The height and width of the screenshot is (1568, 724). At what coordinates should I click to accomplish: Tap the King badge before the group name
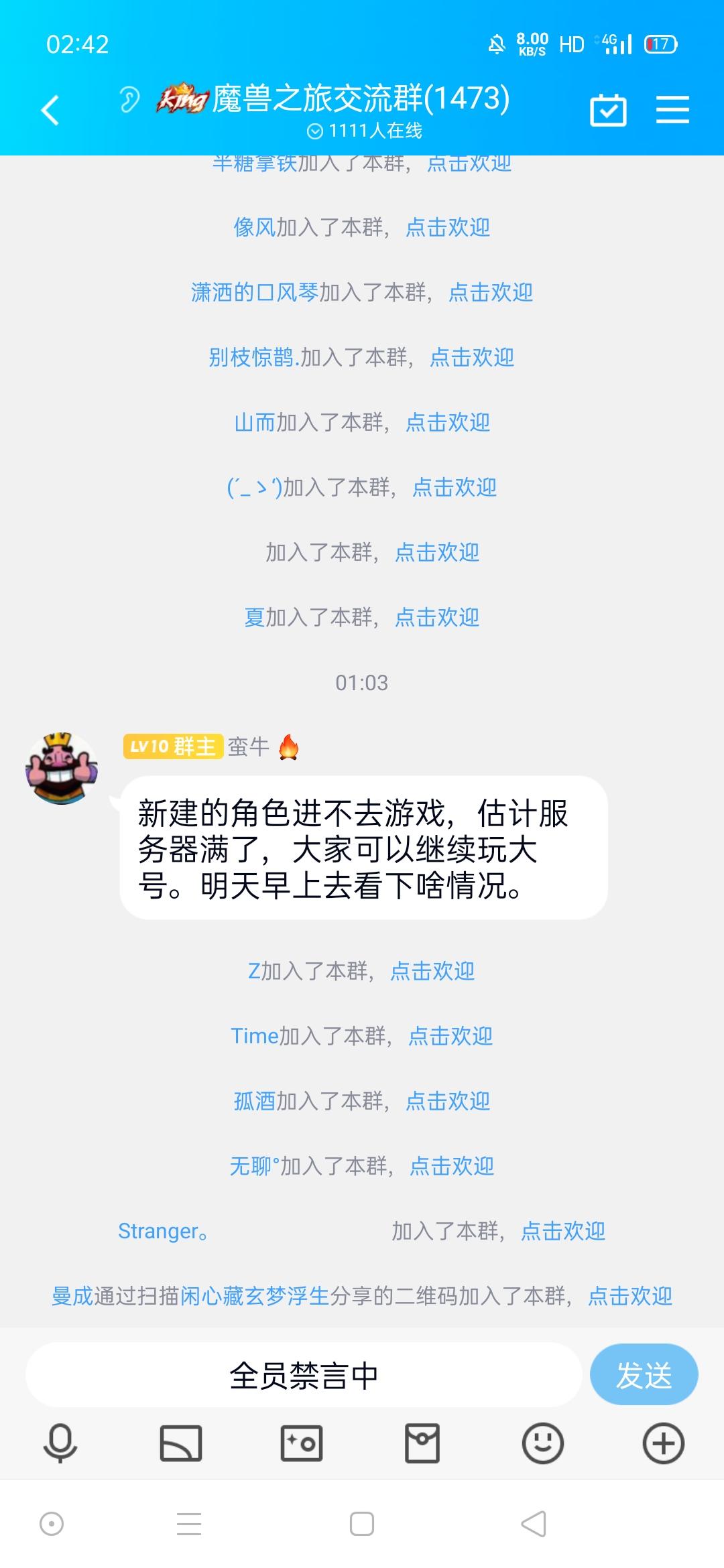pos(181,99)
